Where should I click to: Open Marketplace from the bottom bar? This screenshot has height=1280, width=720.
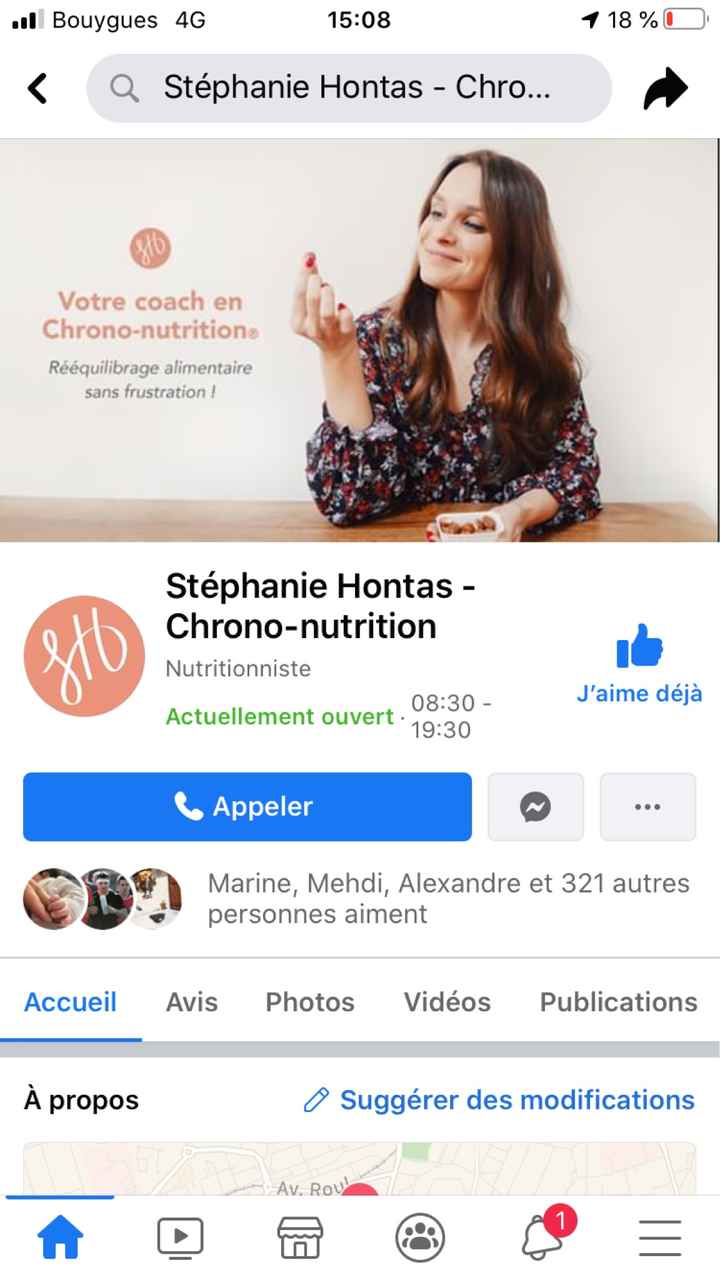[x=300, y=1236]
